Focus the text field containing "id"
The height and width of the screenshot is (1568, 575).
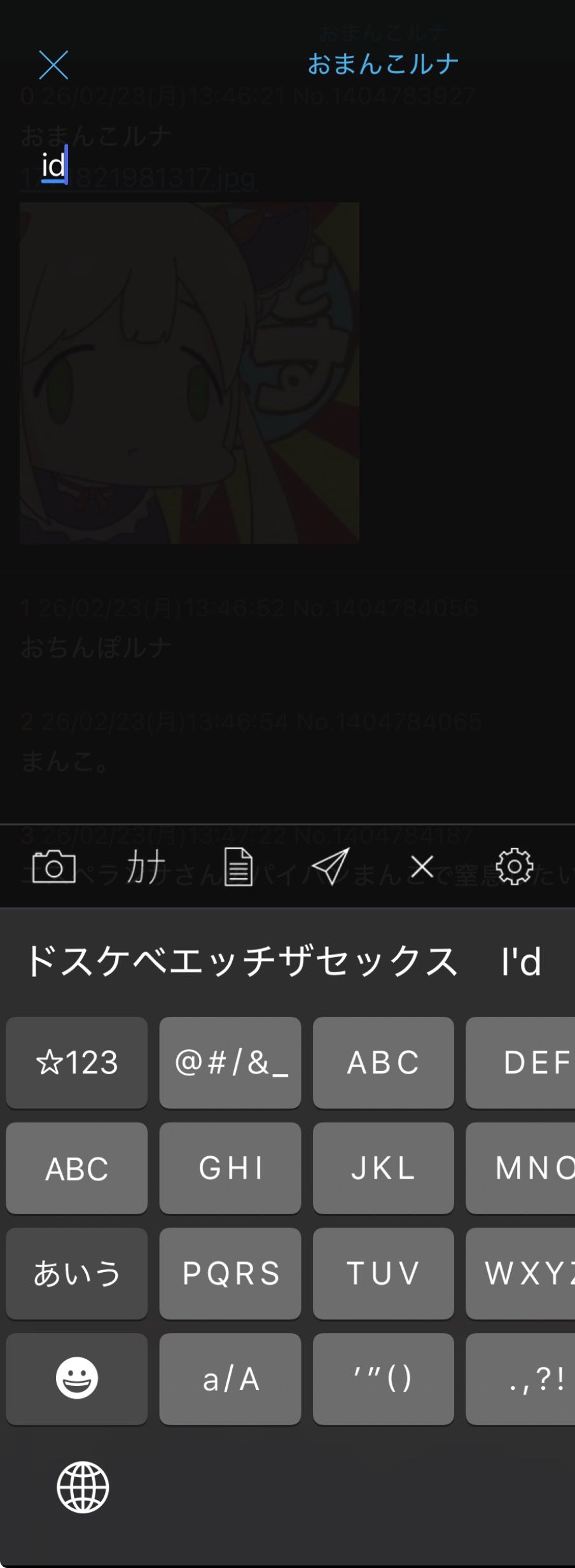191,167
